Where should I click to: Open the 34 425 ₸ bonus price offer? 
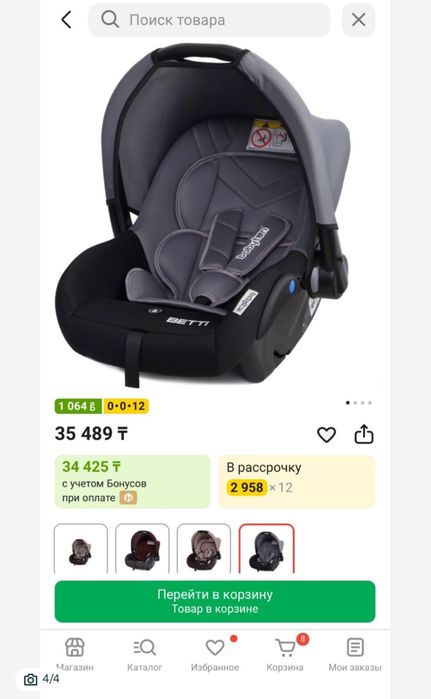tap(132, 481)
